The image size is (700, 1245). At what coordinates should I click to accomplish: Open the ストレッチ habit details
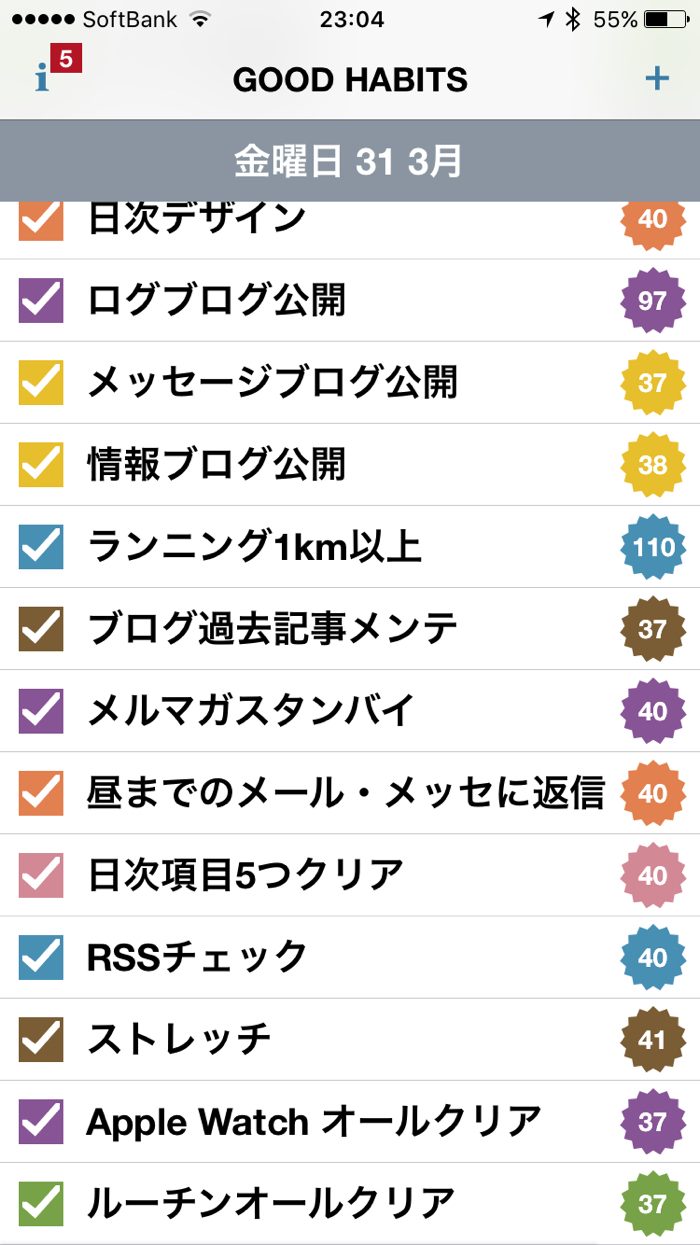180,1039
